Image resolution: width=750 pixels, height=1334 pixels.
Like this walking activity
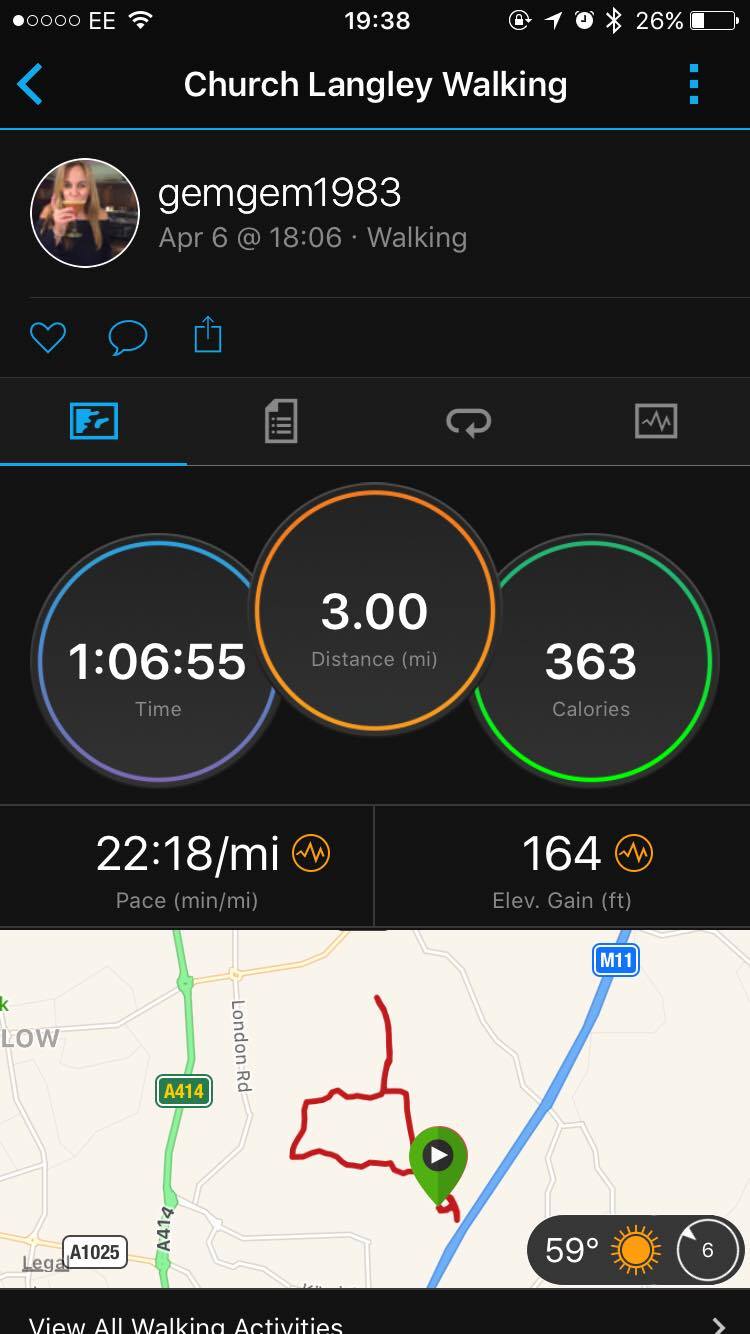pos(47,337)
